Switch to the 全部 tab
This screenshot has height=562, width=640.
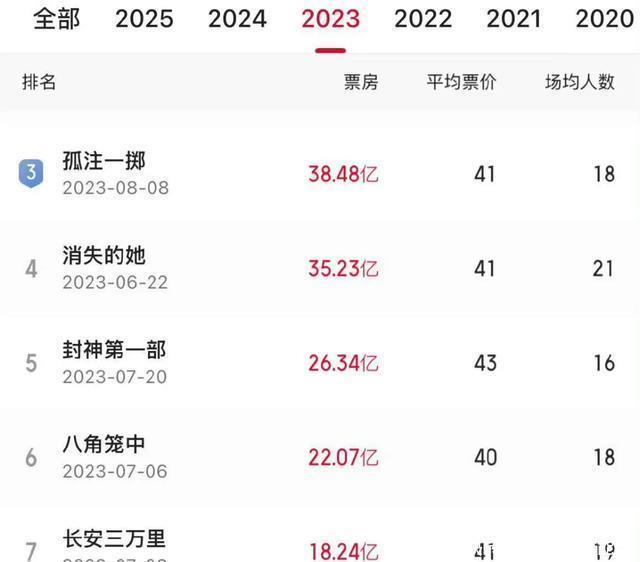(x=56, y=19)
